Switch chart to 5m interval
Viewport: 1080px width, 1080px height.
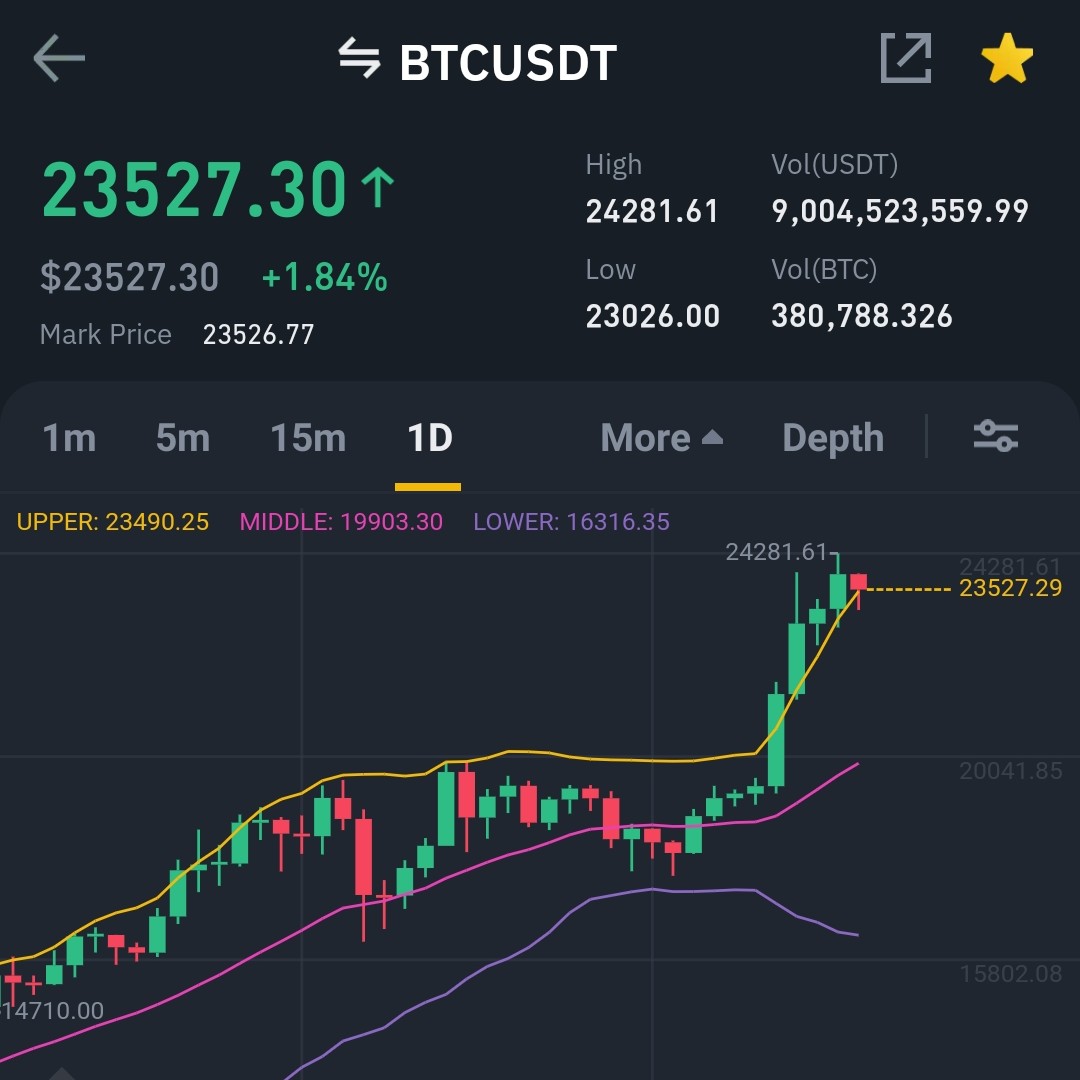[183, 438]
